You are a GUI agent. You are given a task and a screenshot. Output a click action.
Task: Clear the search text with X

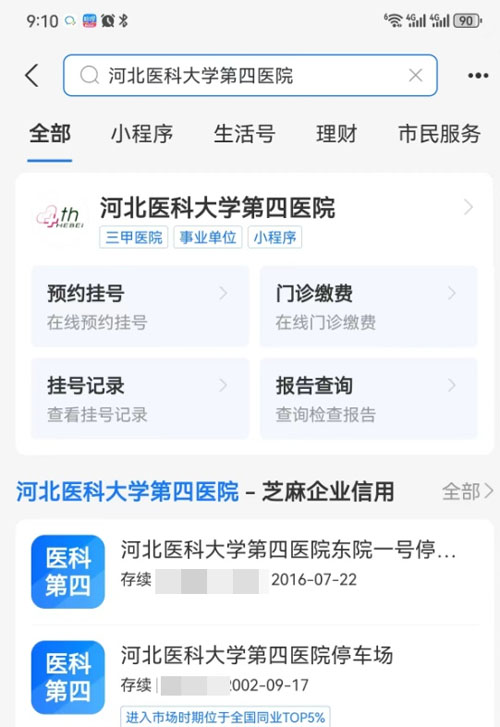(x=415, y=75)
